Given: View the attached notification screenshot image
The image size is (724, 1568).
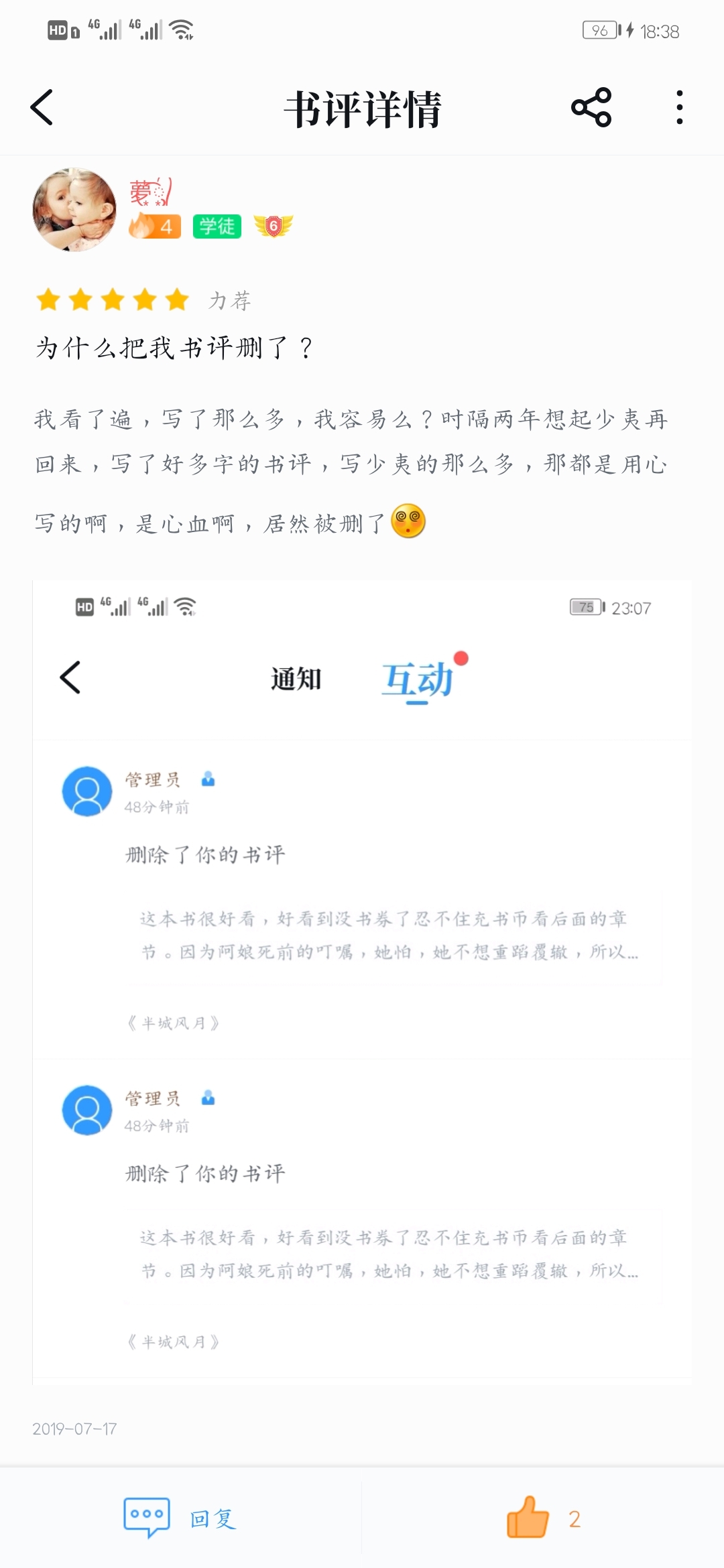Looking at the screenshot, I should point(362,983).
